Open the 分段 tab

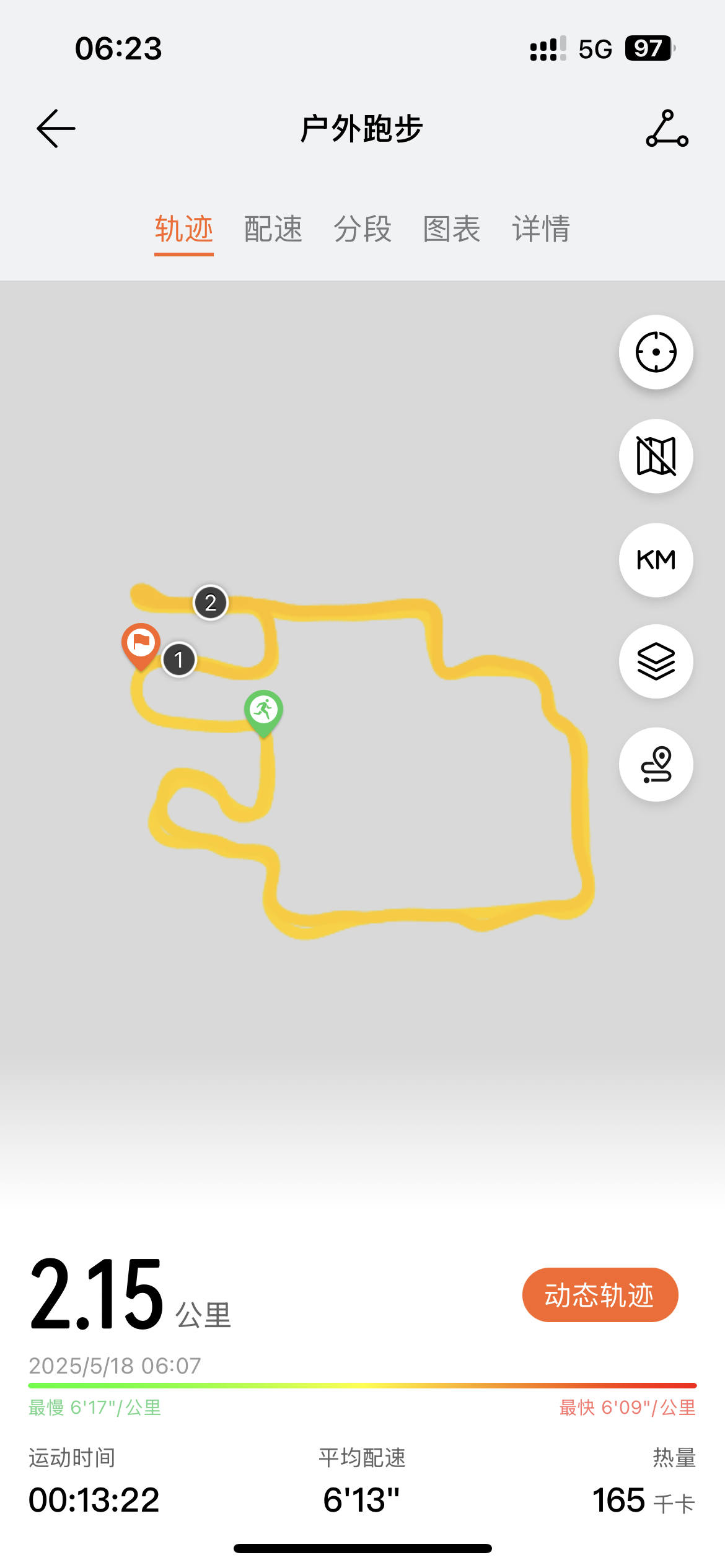coord(362,229)
